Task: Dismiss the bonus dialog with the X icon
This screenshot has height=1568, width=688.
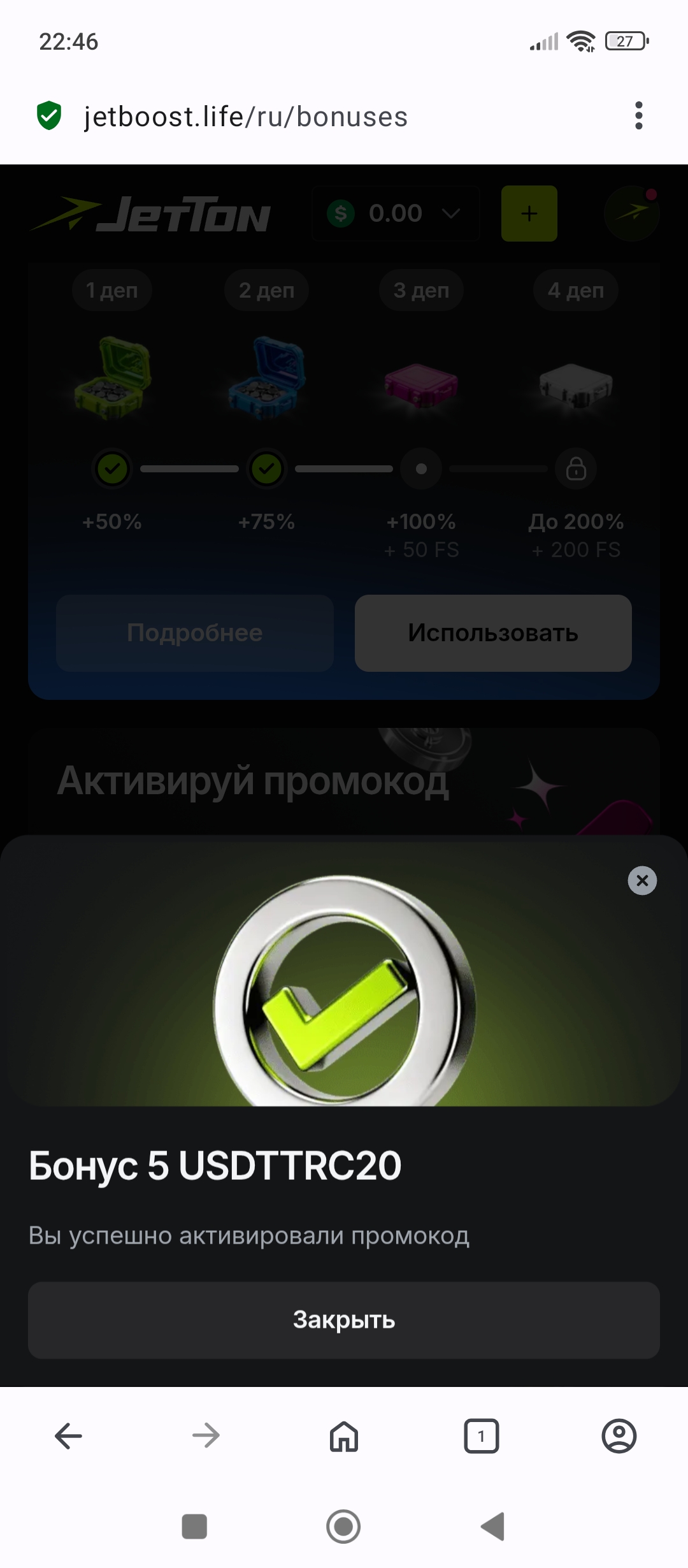Action: tap(642, 881)
